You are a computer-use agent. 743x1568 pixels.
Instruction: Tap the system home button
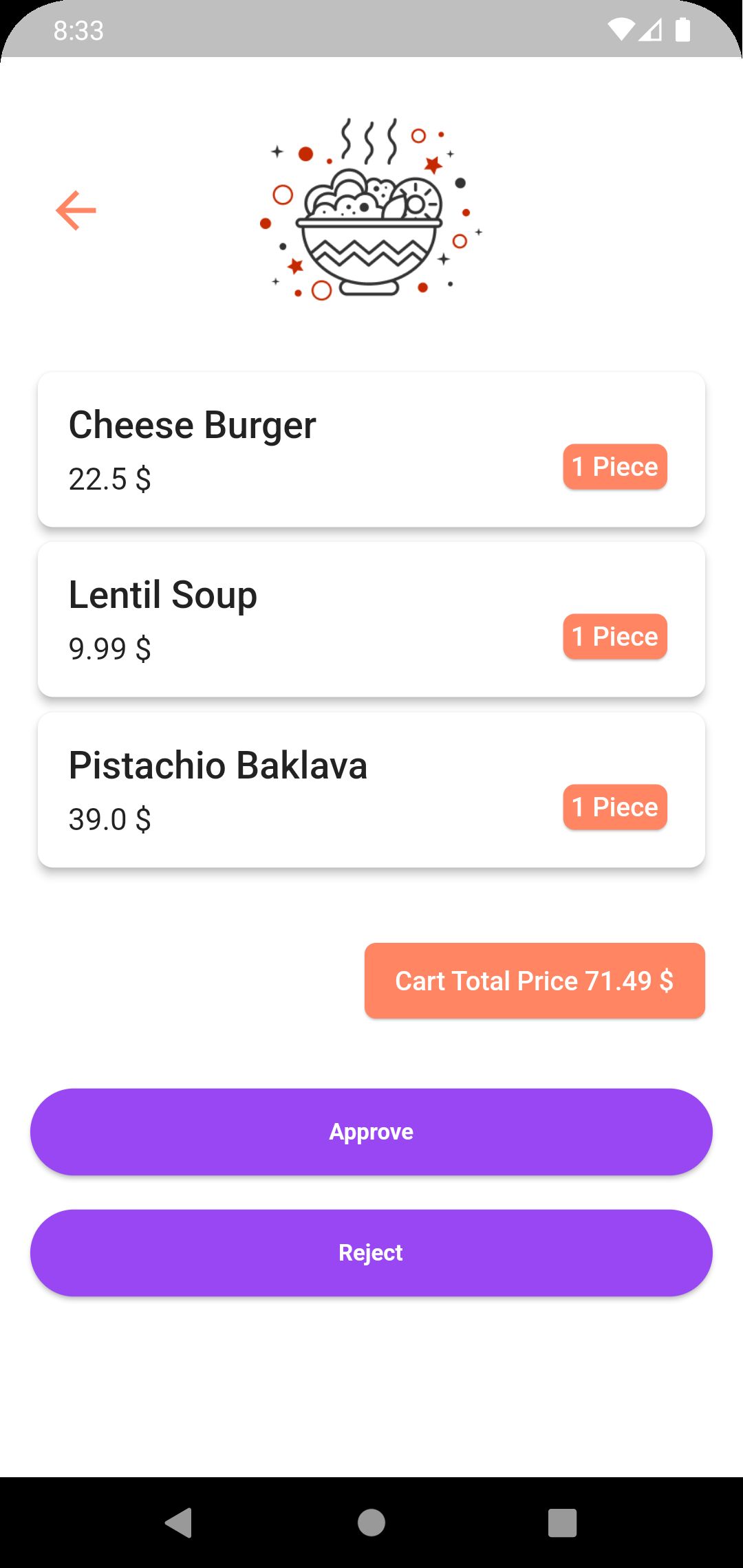pos(371,1523)
